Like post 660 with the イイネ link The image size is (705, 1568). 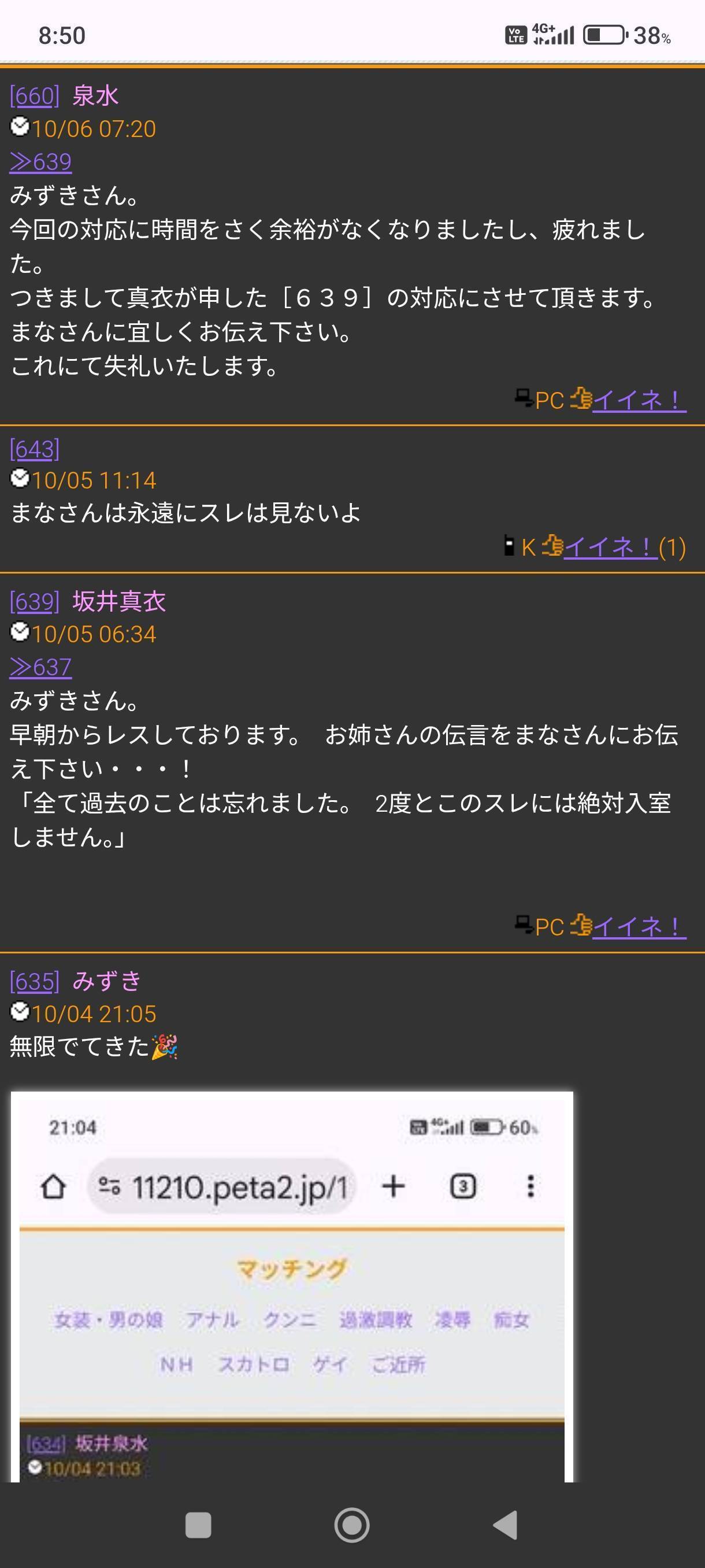pos(639,400)
